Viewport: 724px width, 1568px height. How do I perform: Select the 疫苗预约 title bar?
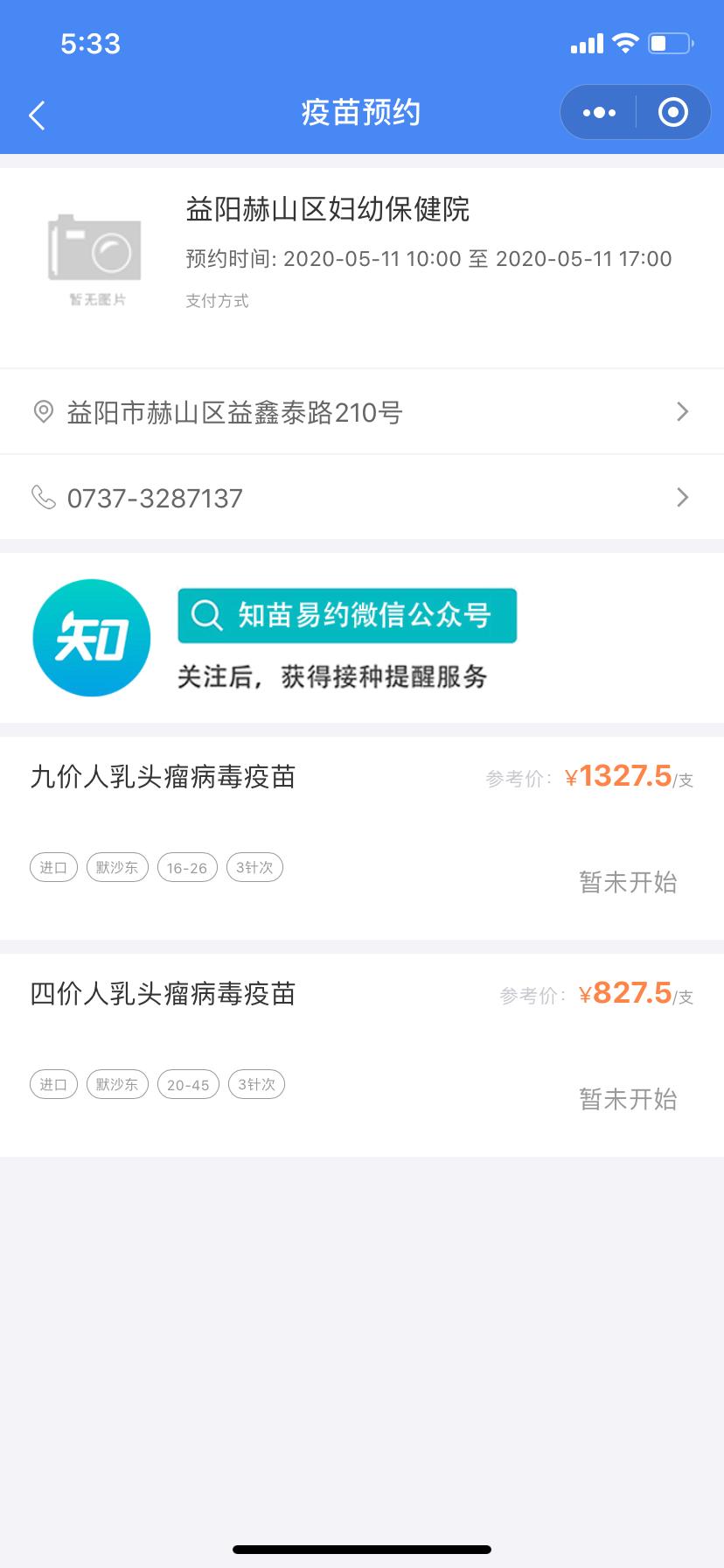(361, 112)
